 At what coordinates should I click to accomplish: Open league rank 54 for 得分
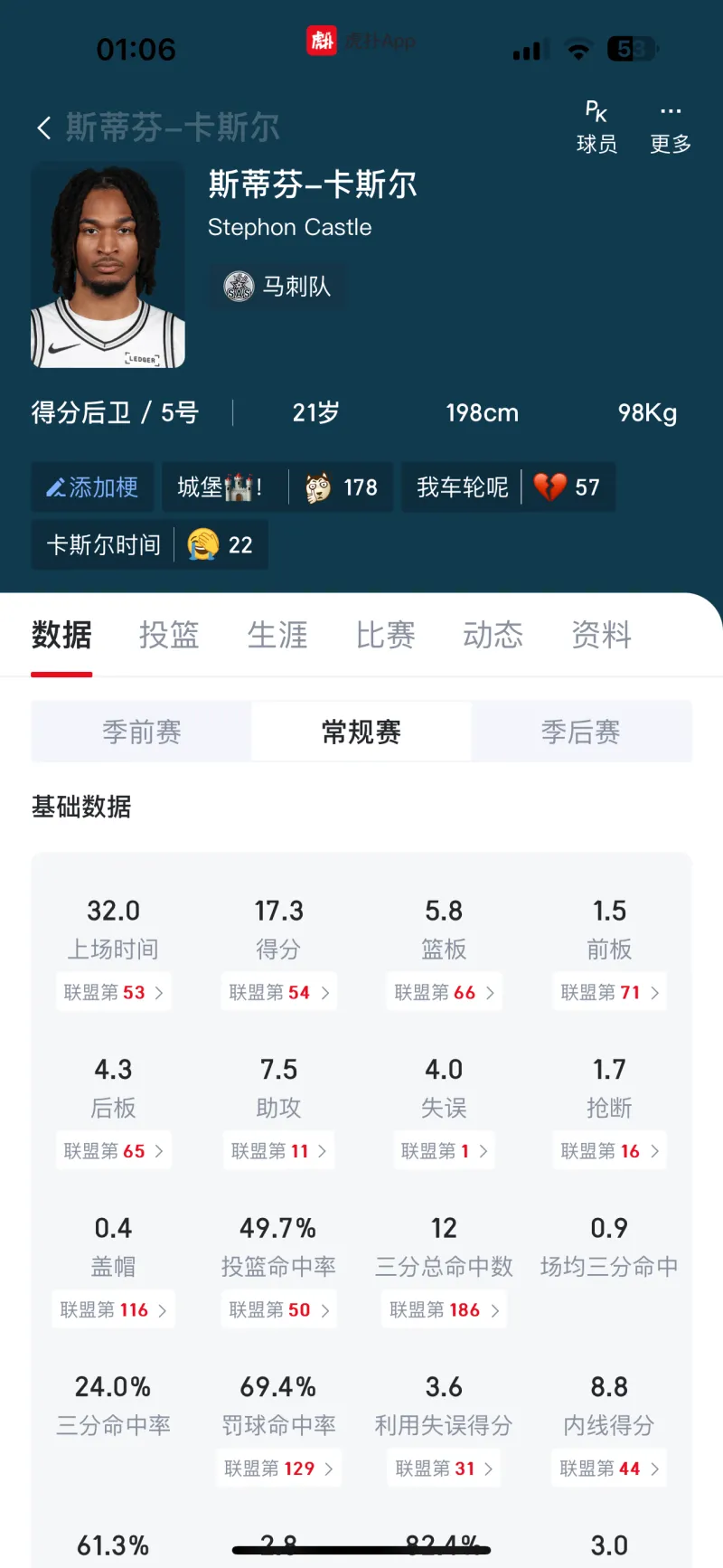click(x=278, y=992)
